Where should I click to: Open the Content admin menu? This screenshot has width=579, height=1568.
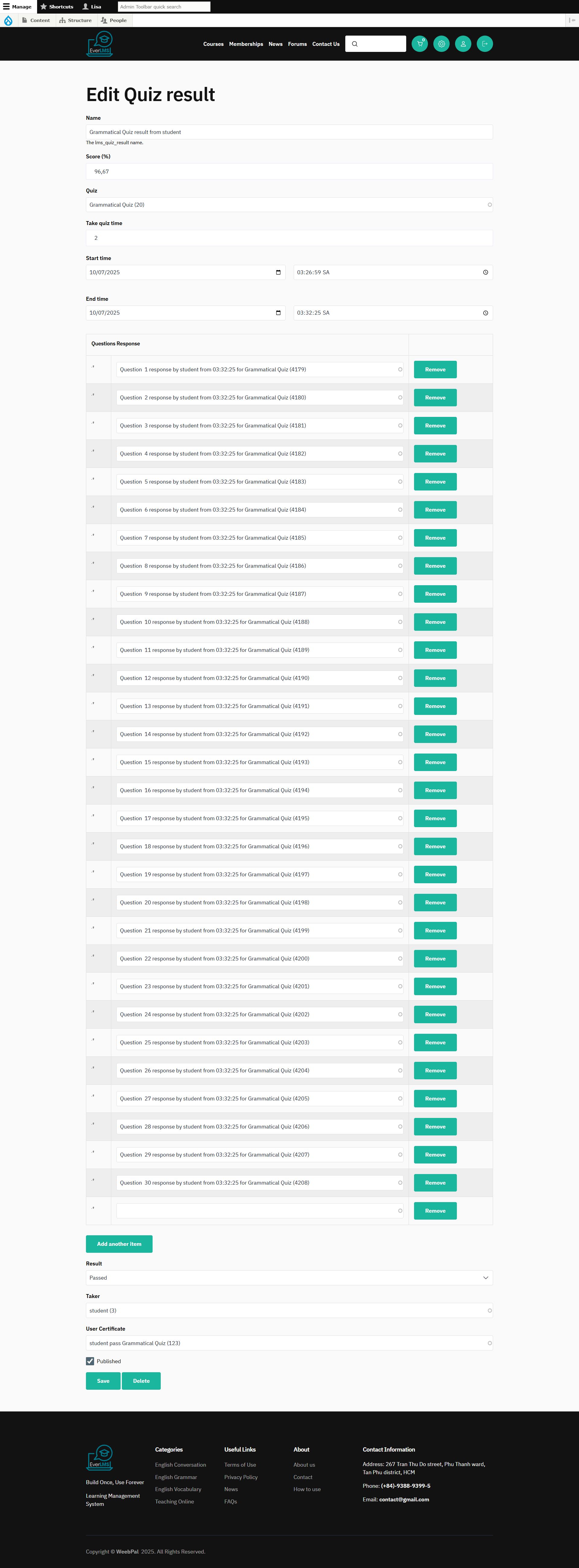(36, 20)
